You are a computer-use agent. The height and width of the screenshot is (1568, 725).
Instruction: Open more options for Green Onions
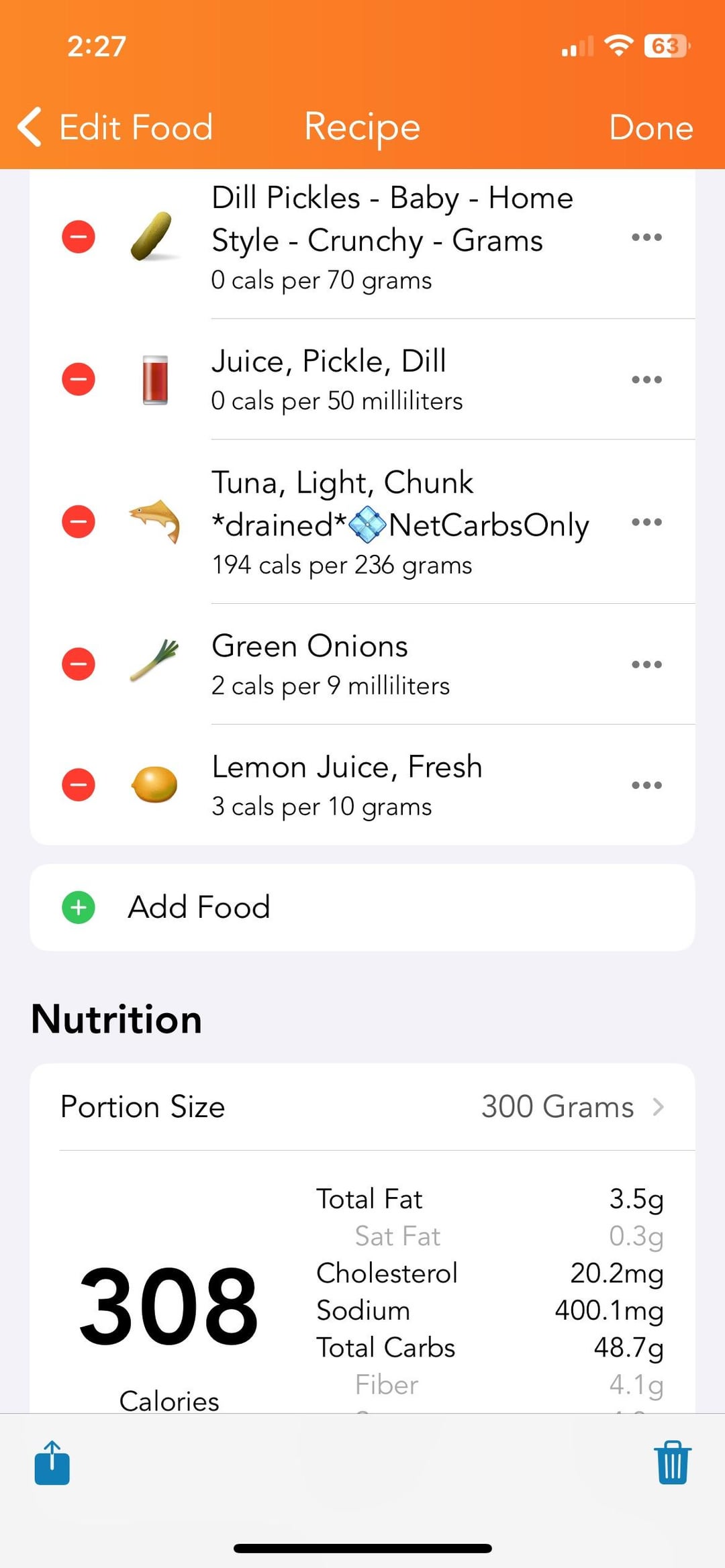(x=646, y=664)
